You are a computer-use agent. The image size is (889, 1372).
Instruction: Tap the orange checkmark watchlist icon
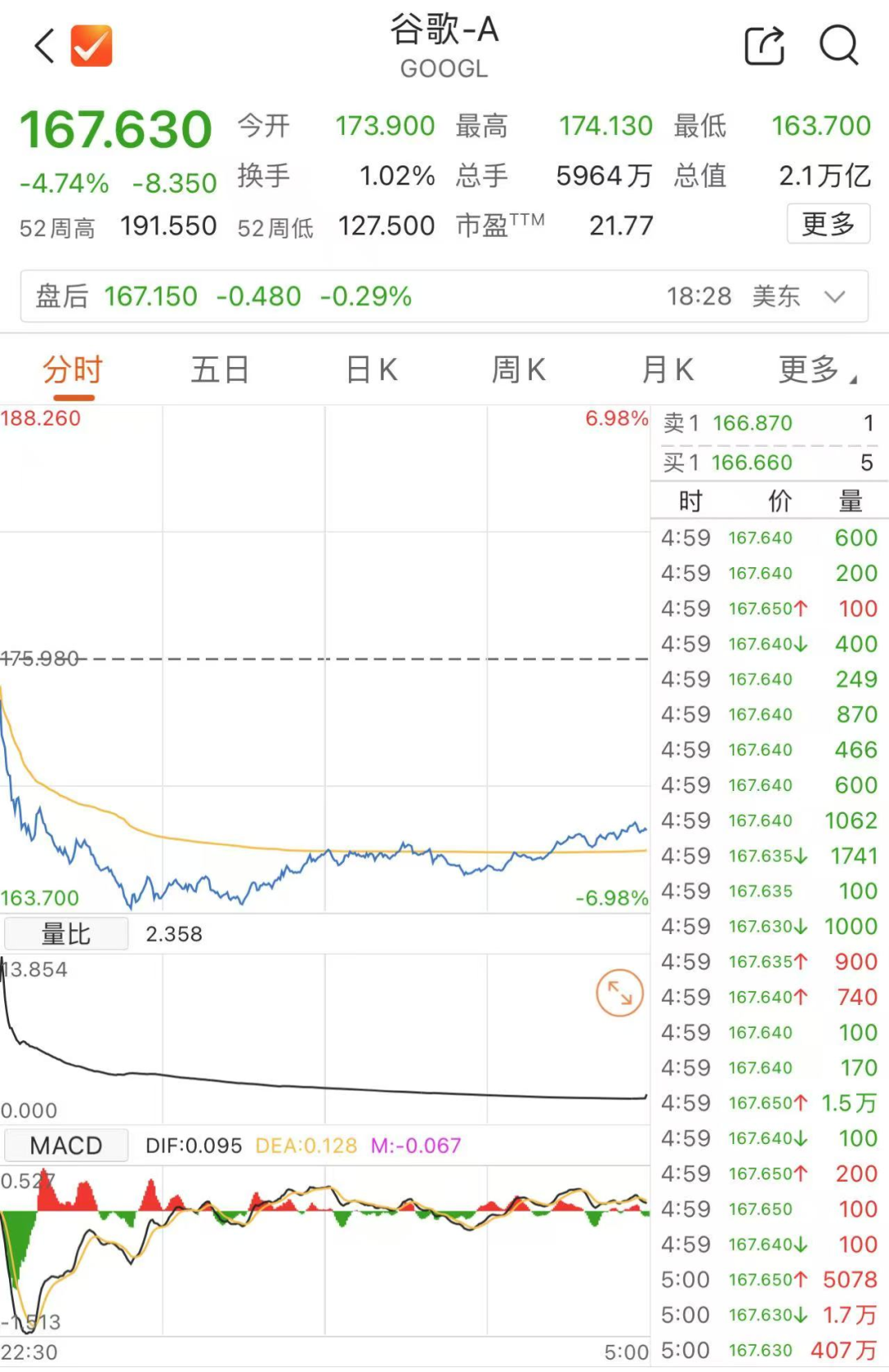[91, 45]
